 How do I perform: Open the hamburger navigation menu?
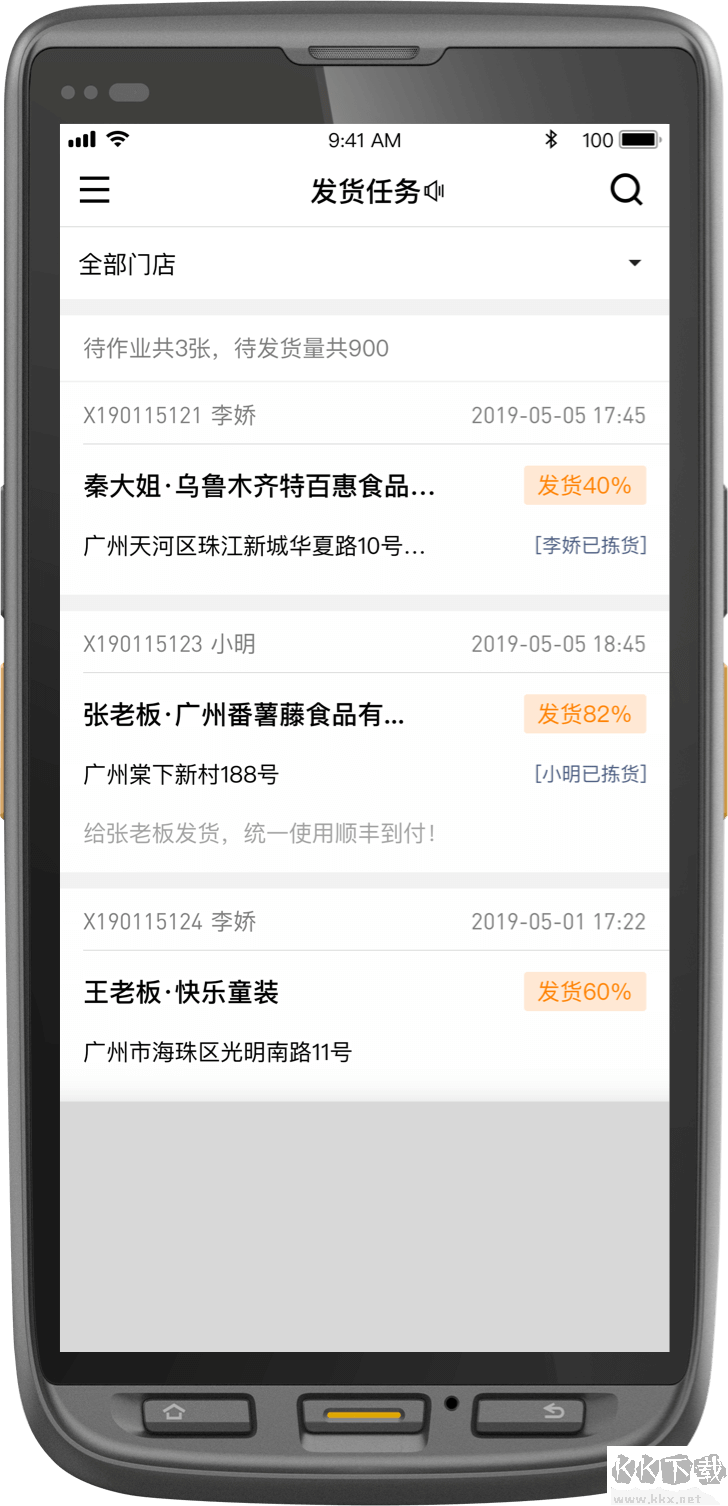(94, 190)
